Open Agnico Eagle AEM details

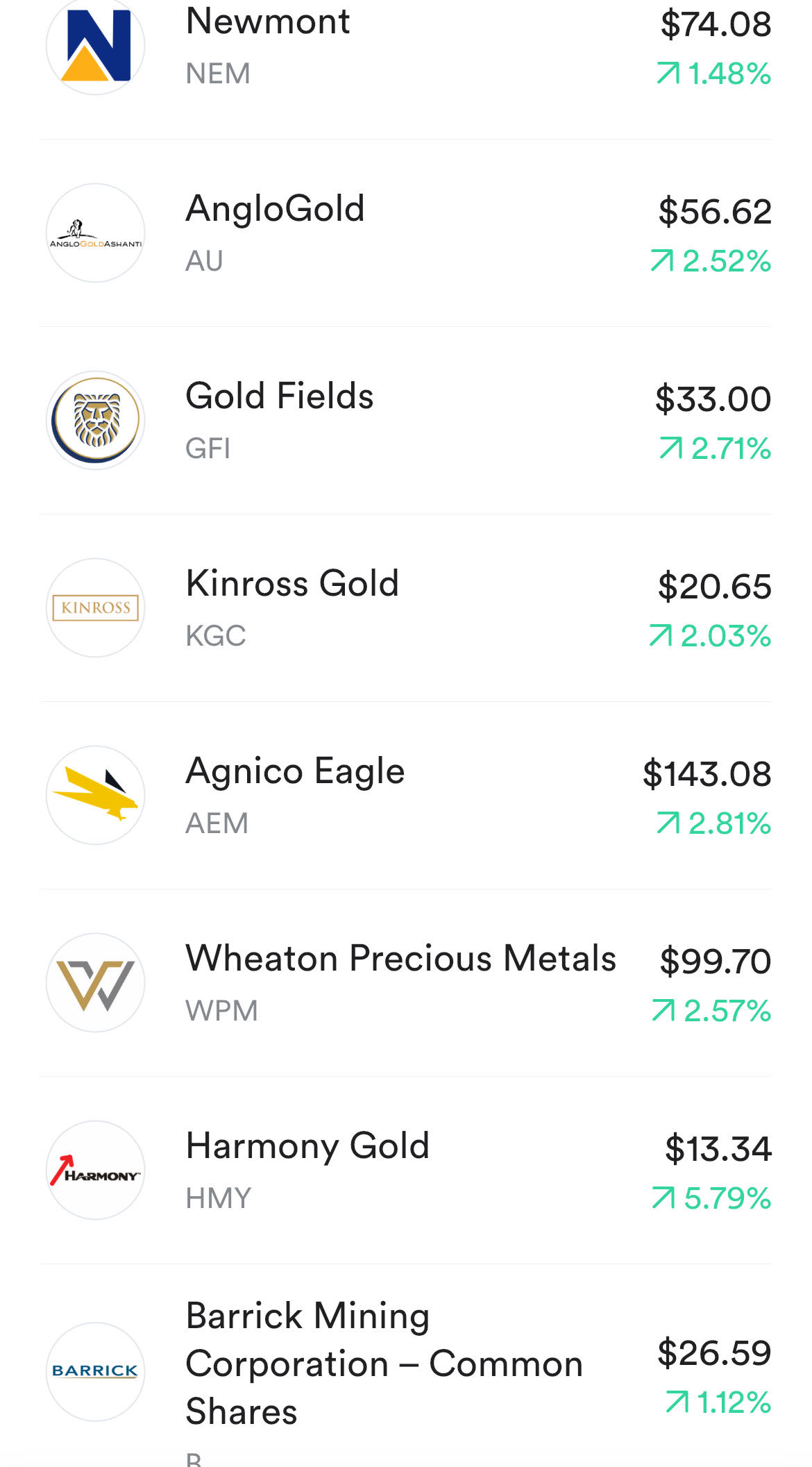coord(406,796)
